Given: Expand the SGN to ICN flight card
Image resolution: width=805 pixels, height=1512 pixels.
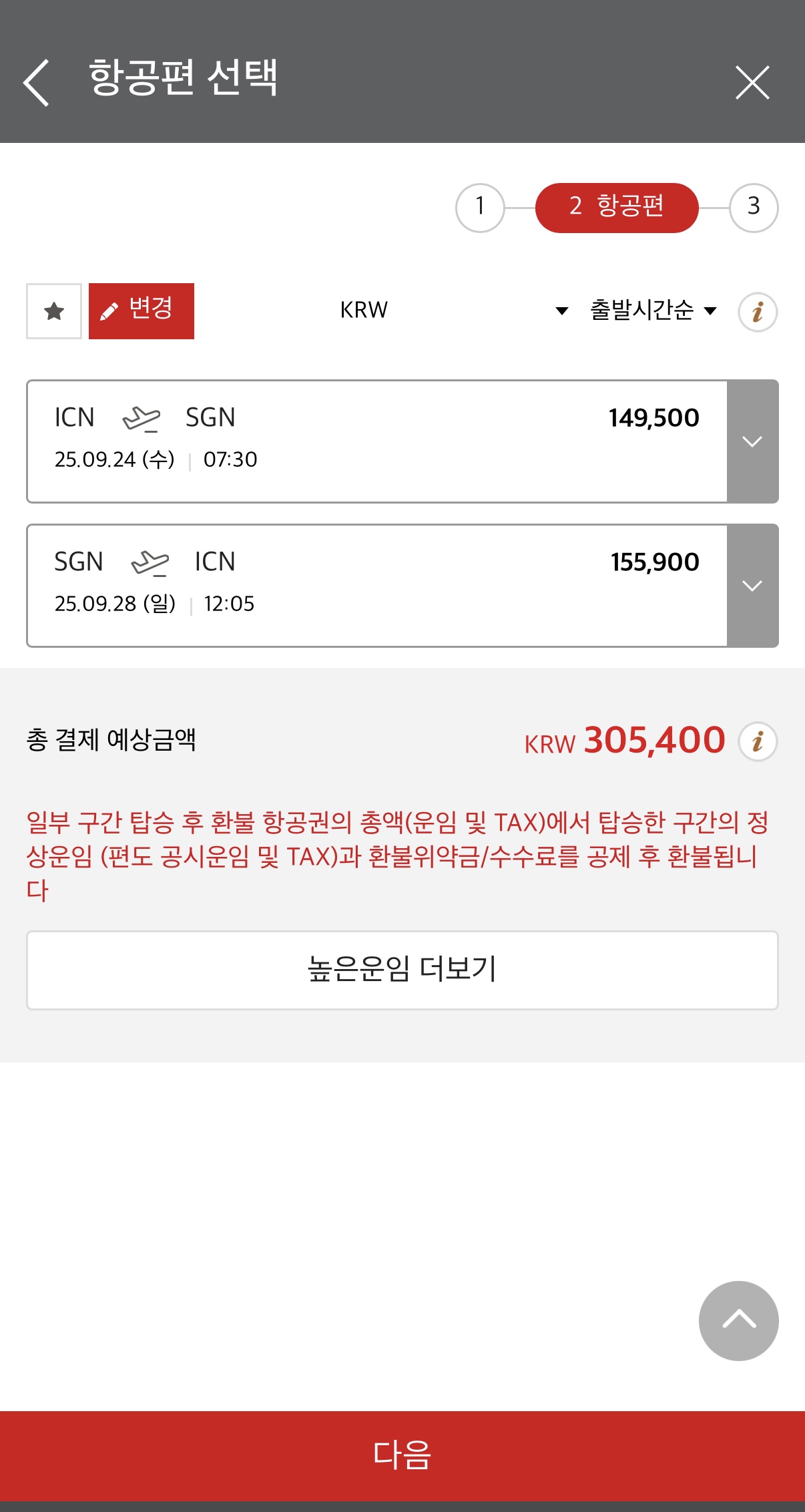Looking at the screenshot, I should [x=752, y=586].
